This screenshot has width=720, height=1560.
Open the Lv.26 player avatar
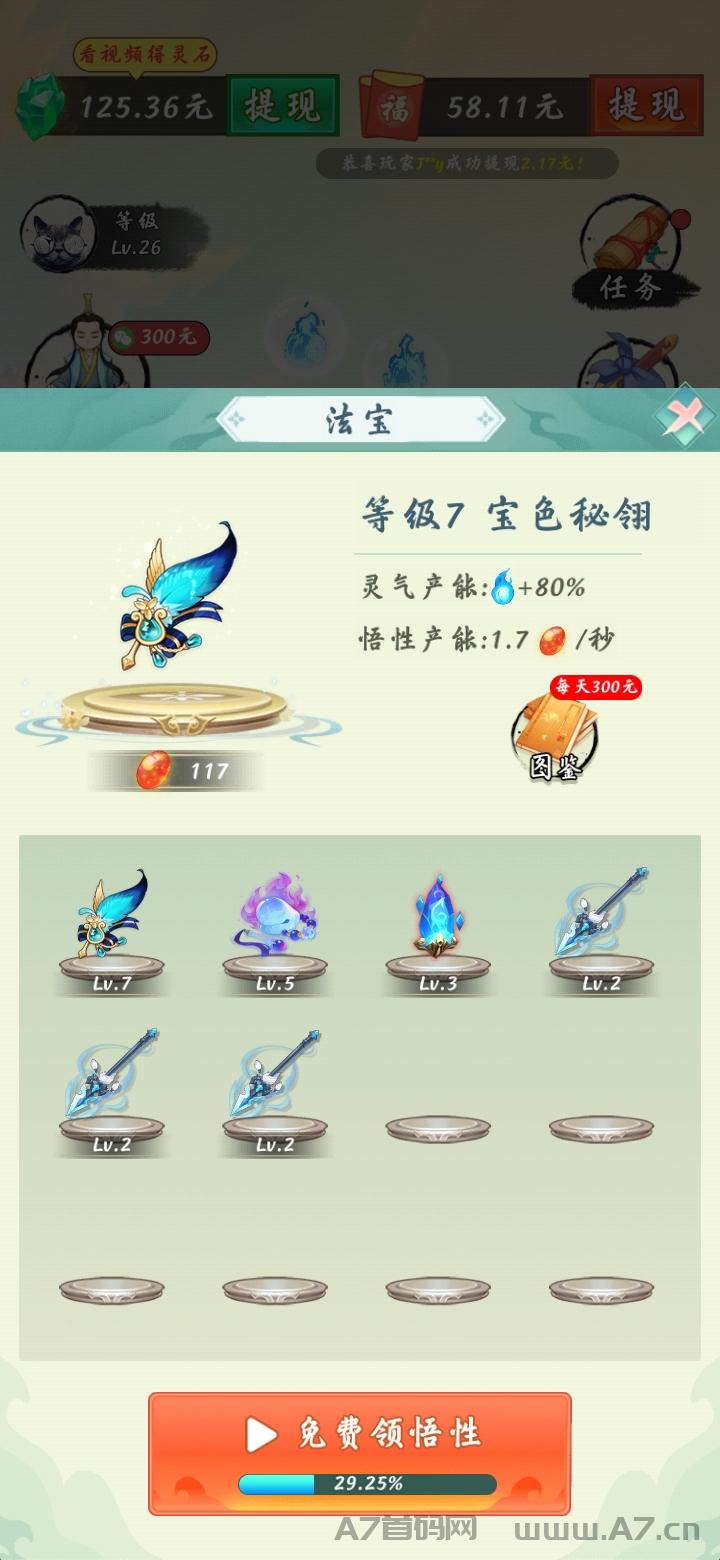coord(58,235)
